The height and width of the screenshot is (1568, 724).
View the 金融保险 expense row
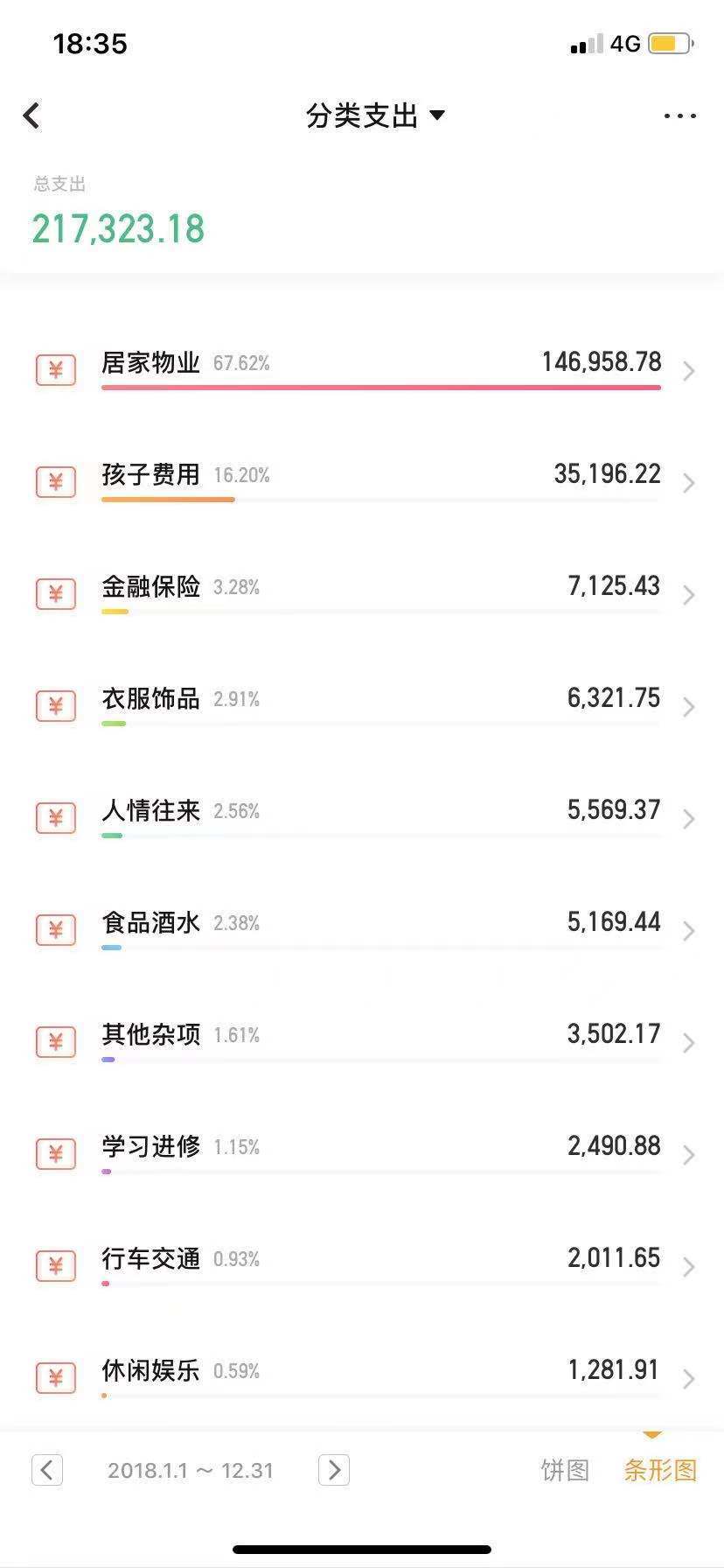click(x=362, y=592)
